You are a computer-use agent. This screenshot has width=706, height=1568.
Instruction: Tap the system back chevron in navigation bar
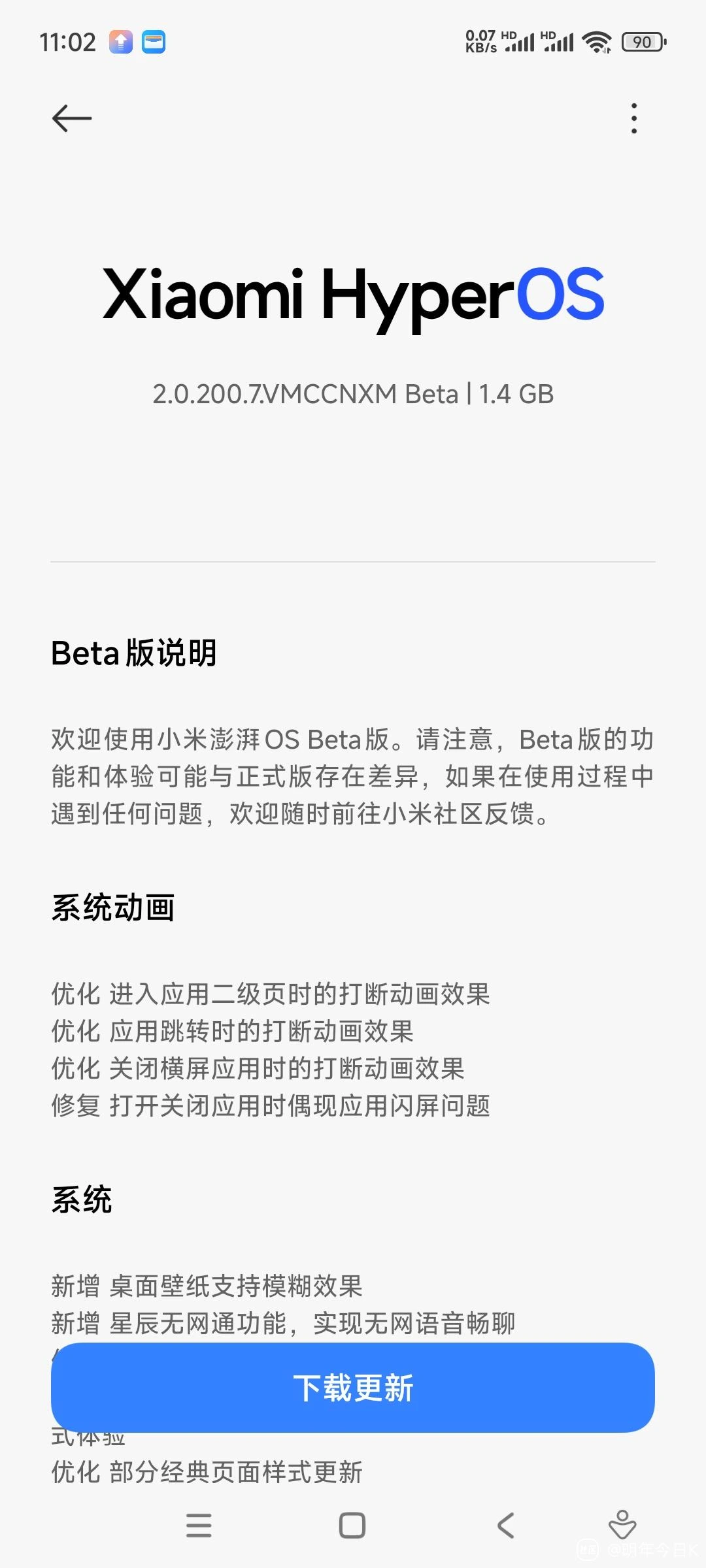click(x=505, y=1526)
